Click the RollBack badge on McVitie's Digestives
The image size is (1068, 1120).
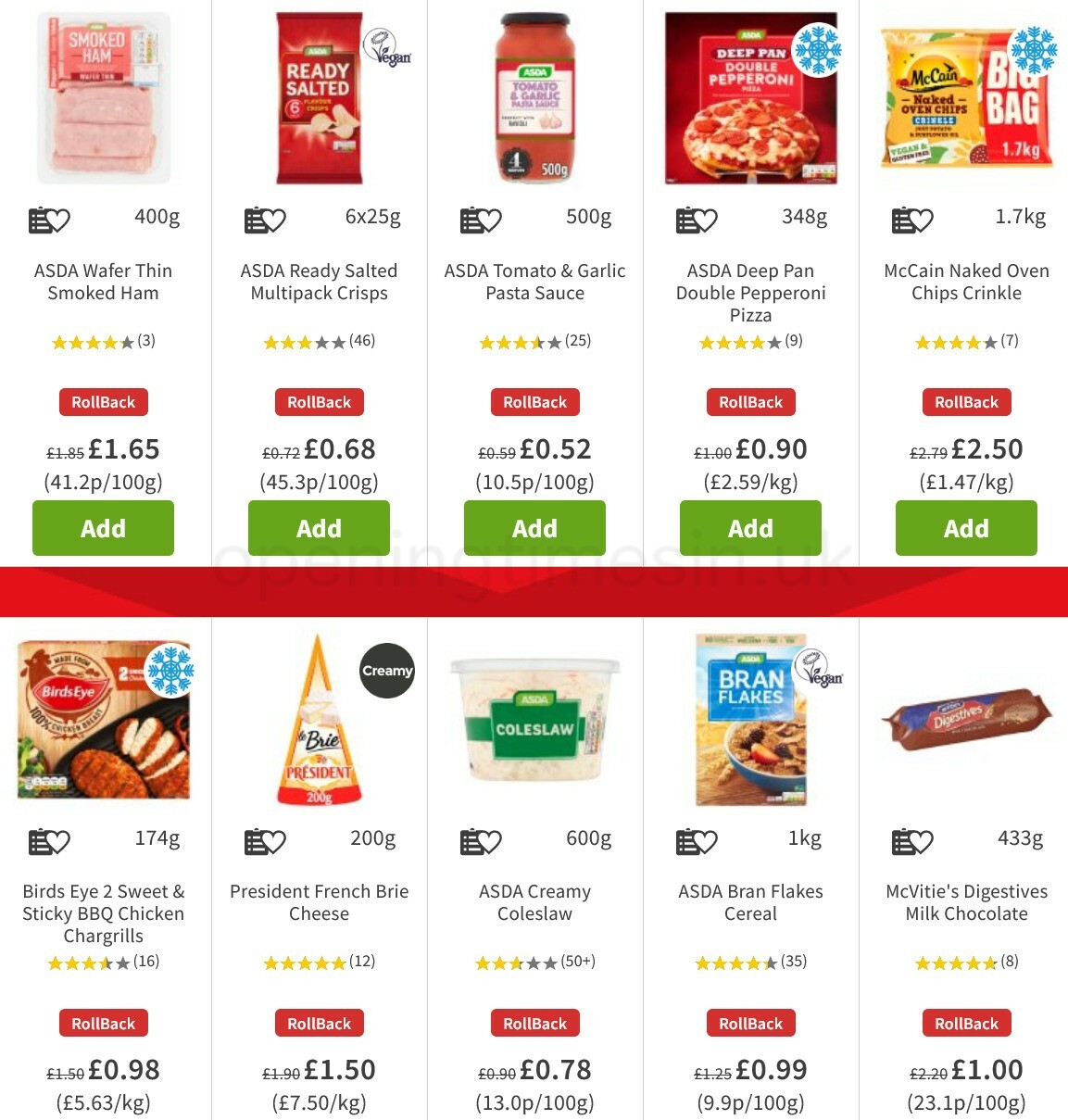click(966, 1023)
